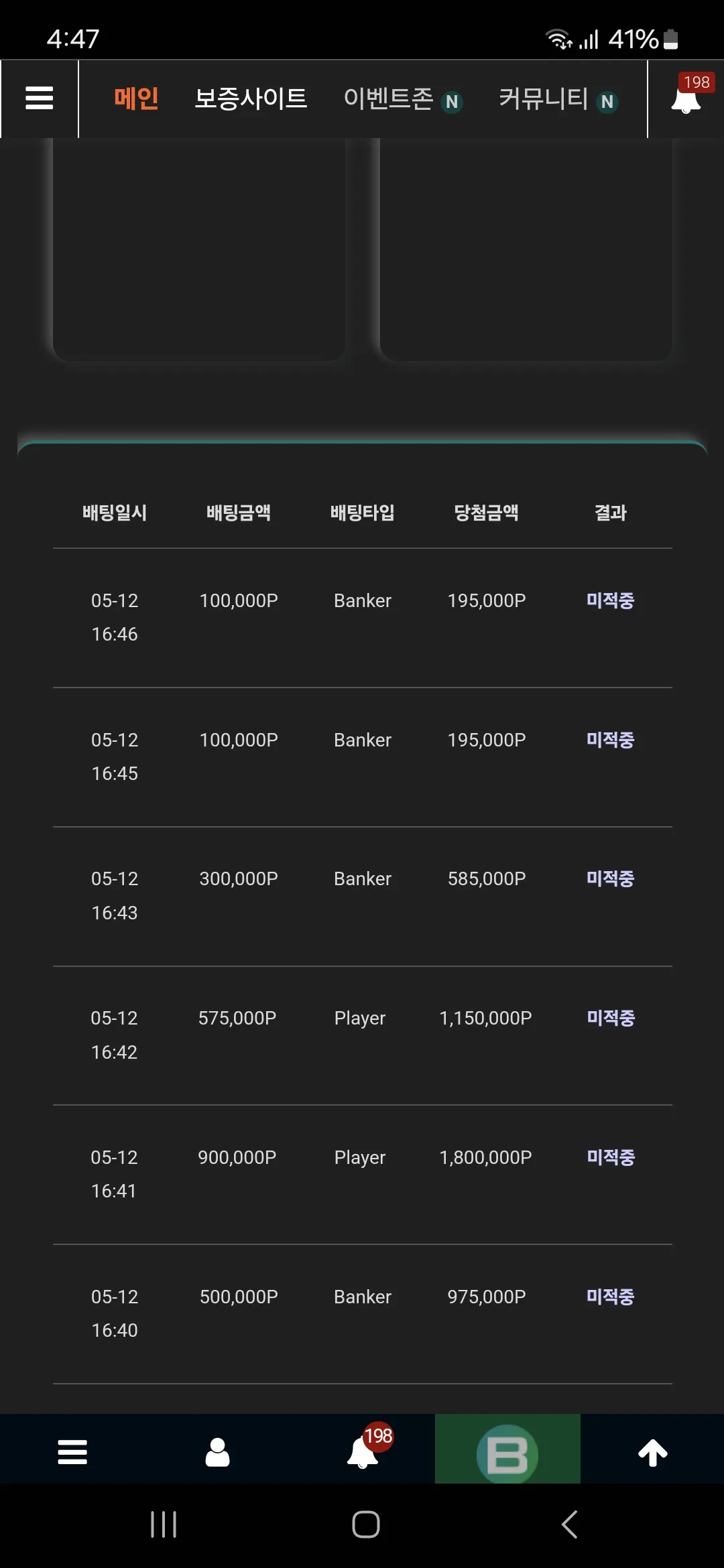
Task: Open the 커뮤니티 tab
Action: (544, 99)
